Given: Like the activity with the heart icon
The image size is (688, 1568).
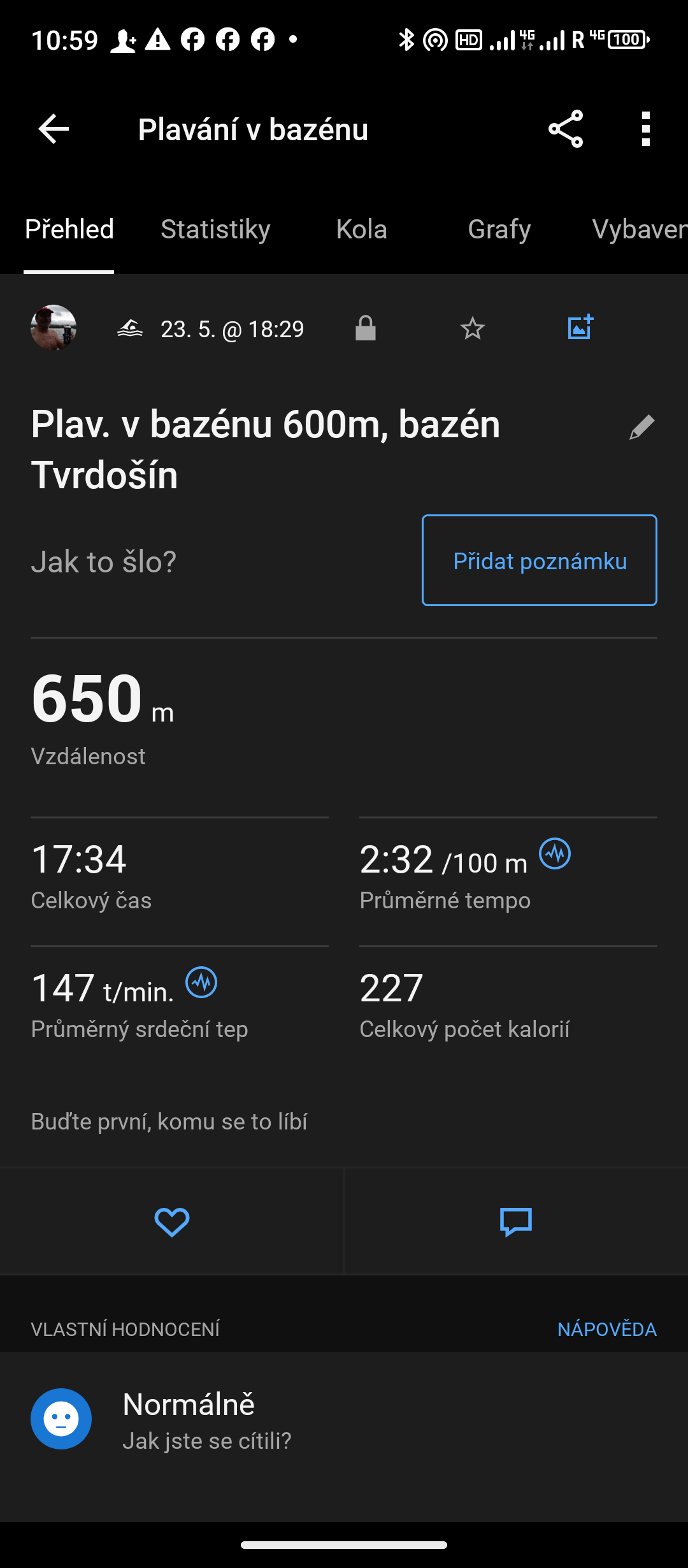Looking at the screenshot, I should point(172,1222).
